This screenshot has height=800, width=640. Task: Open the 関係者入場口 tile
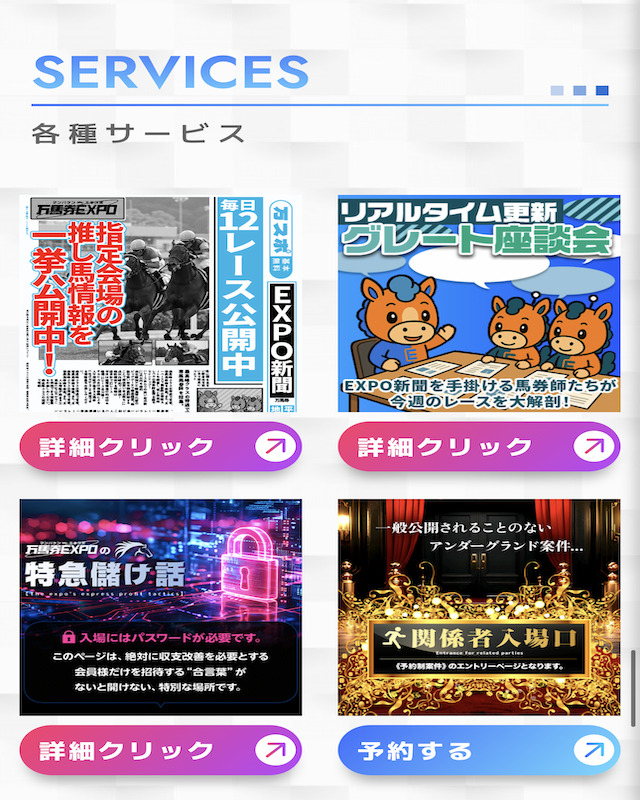(478, 607)
